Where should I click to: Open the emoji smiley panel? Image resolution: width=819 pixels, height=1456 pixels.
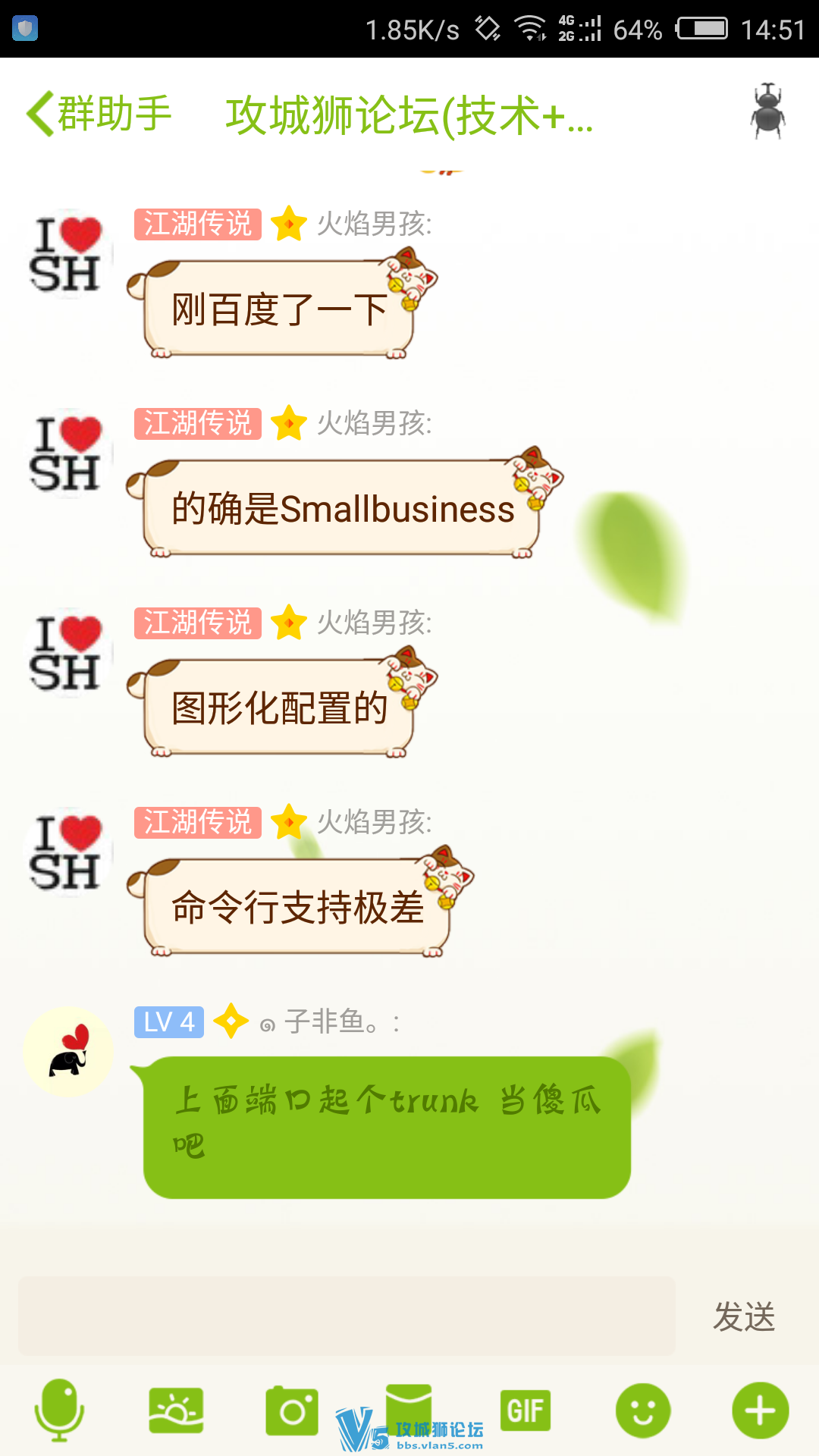[642, 1411]
